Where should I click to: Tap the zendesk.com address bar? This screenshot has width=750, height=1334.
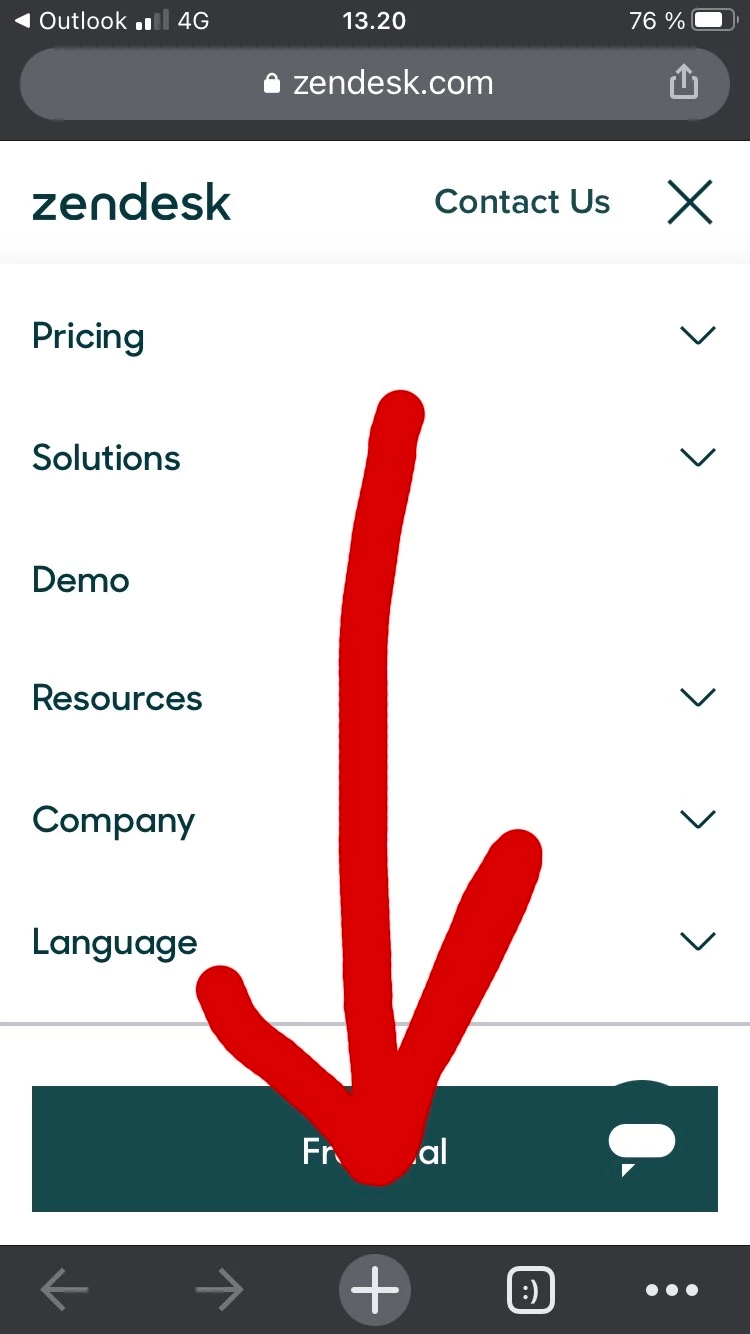[x=375, y=83]
